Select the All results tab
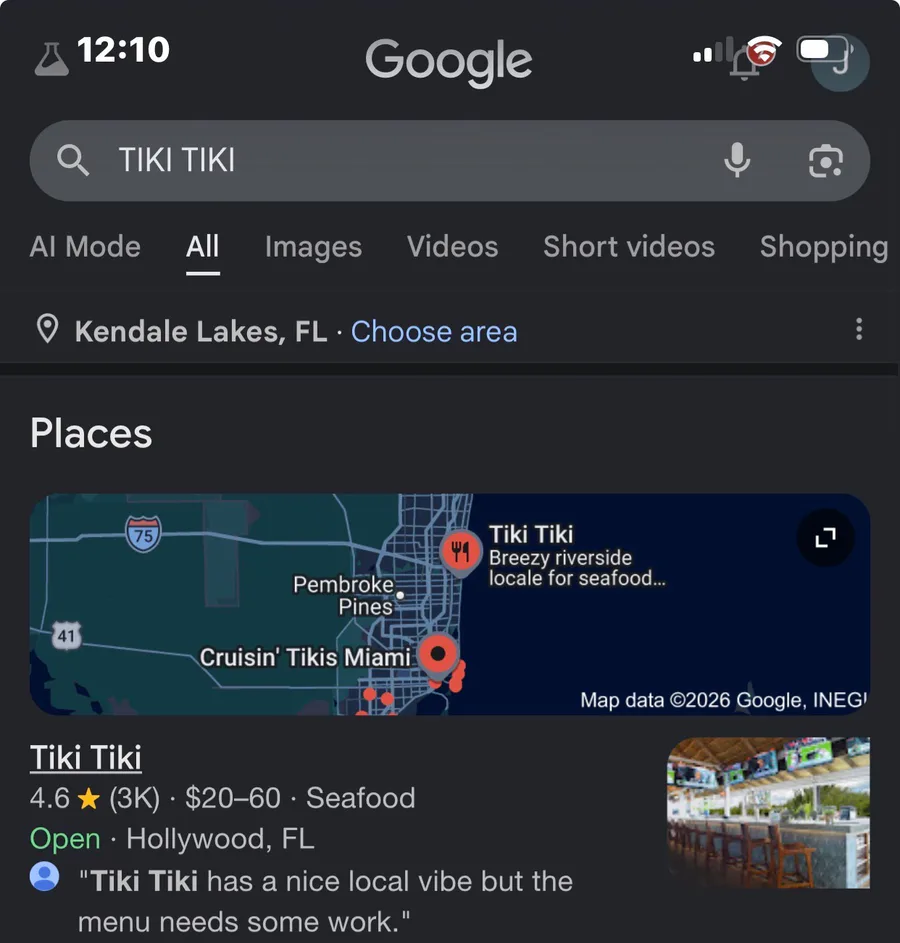Image resolution: width=900 pixels, height=943 pixels. [x=203, y=248]
